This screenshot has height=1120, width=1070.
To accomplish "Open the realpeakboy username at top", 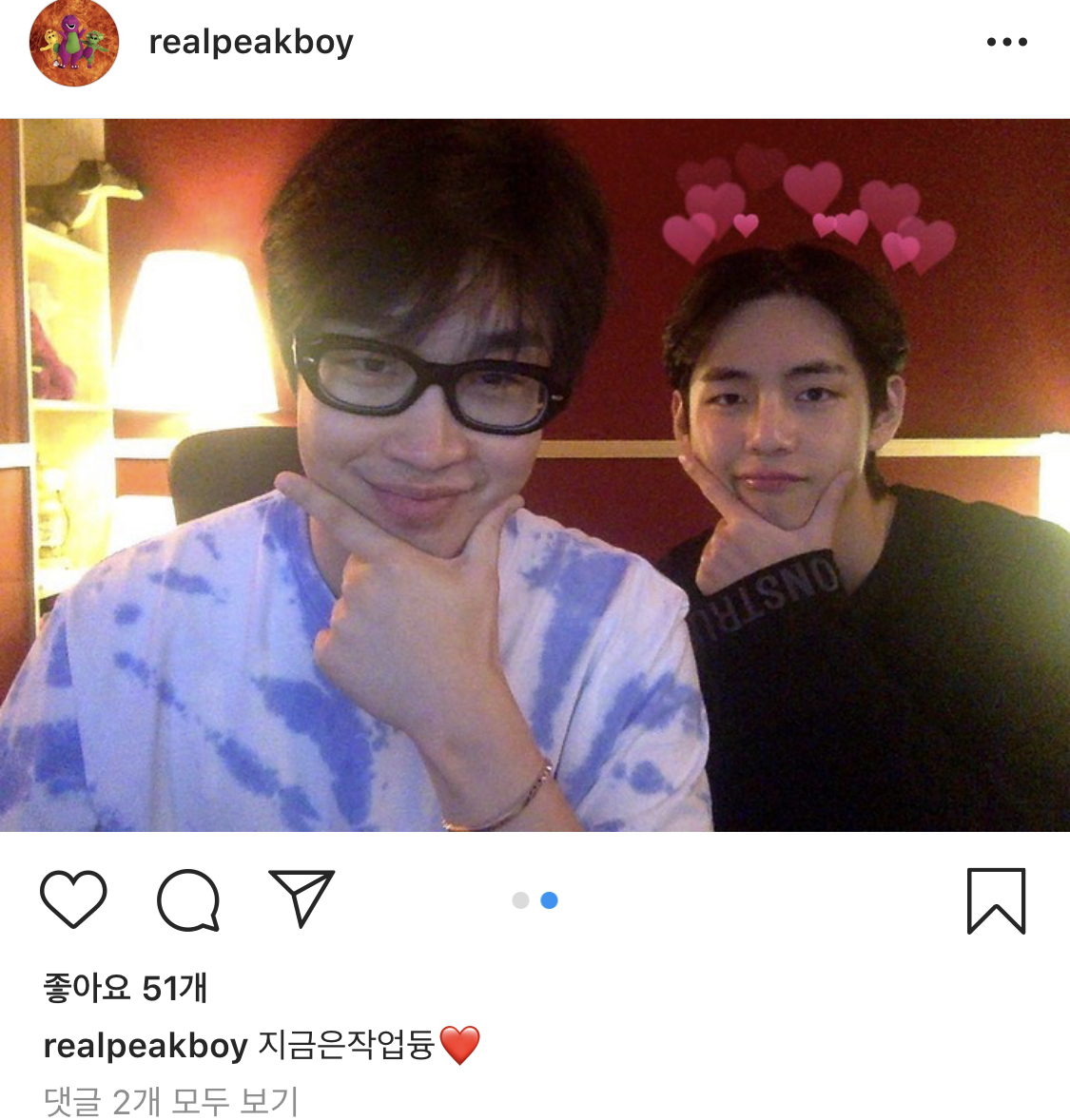I will (251, 42).
